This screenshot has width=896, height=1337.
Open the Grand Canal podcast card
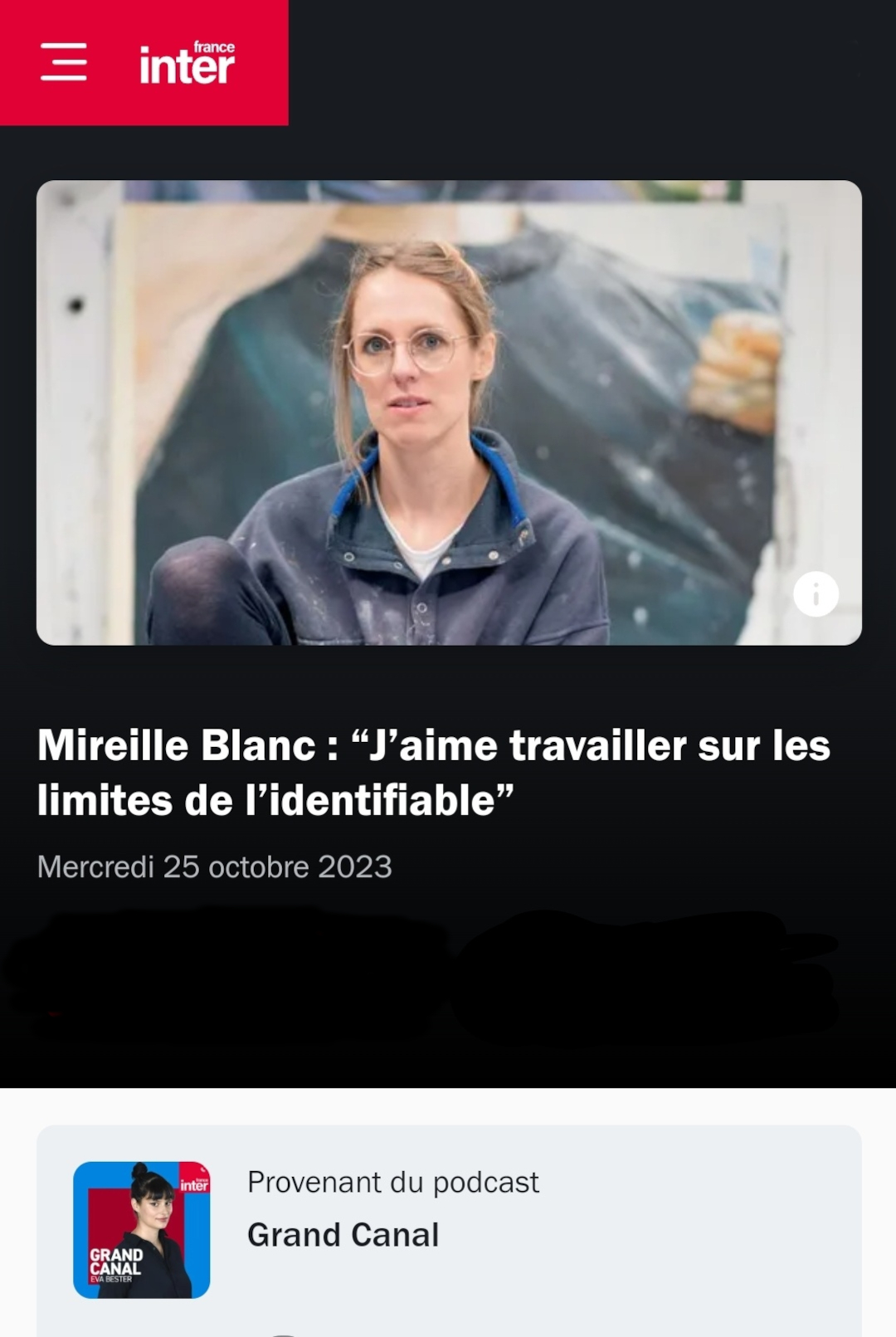coord(343,1234)
